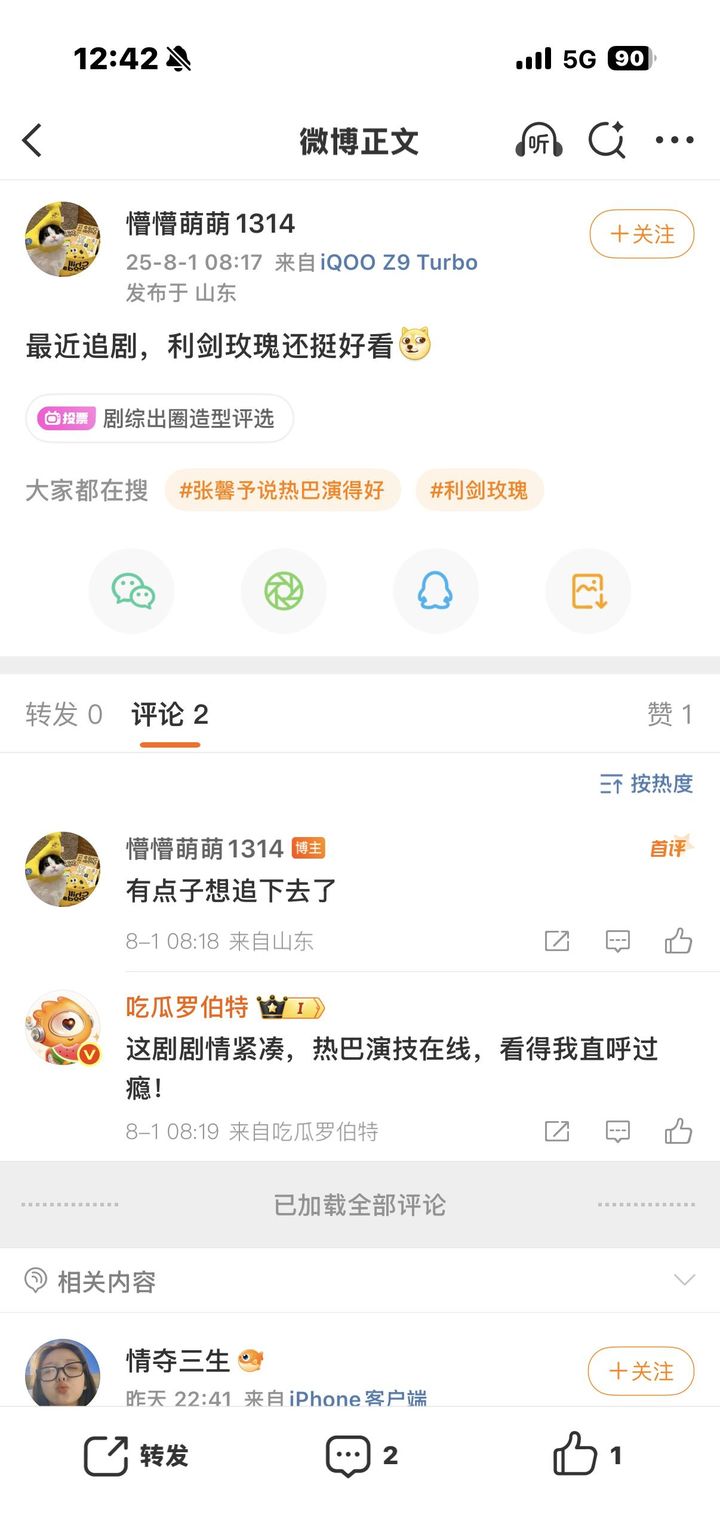Like the post from the bottom bar
This screenshot has height=1528, width=720.
pyautogui.click(x=588, y=1455)
